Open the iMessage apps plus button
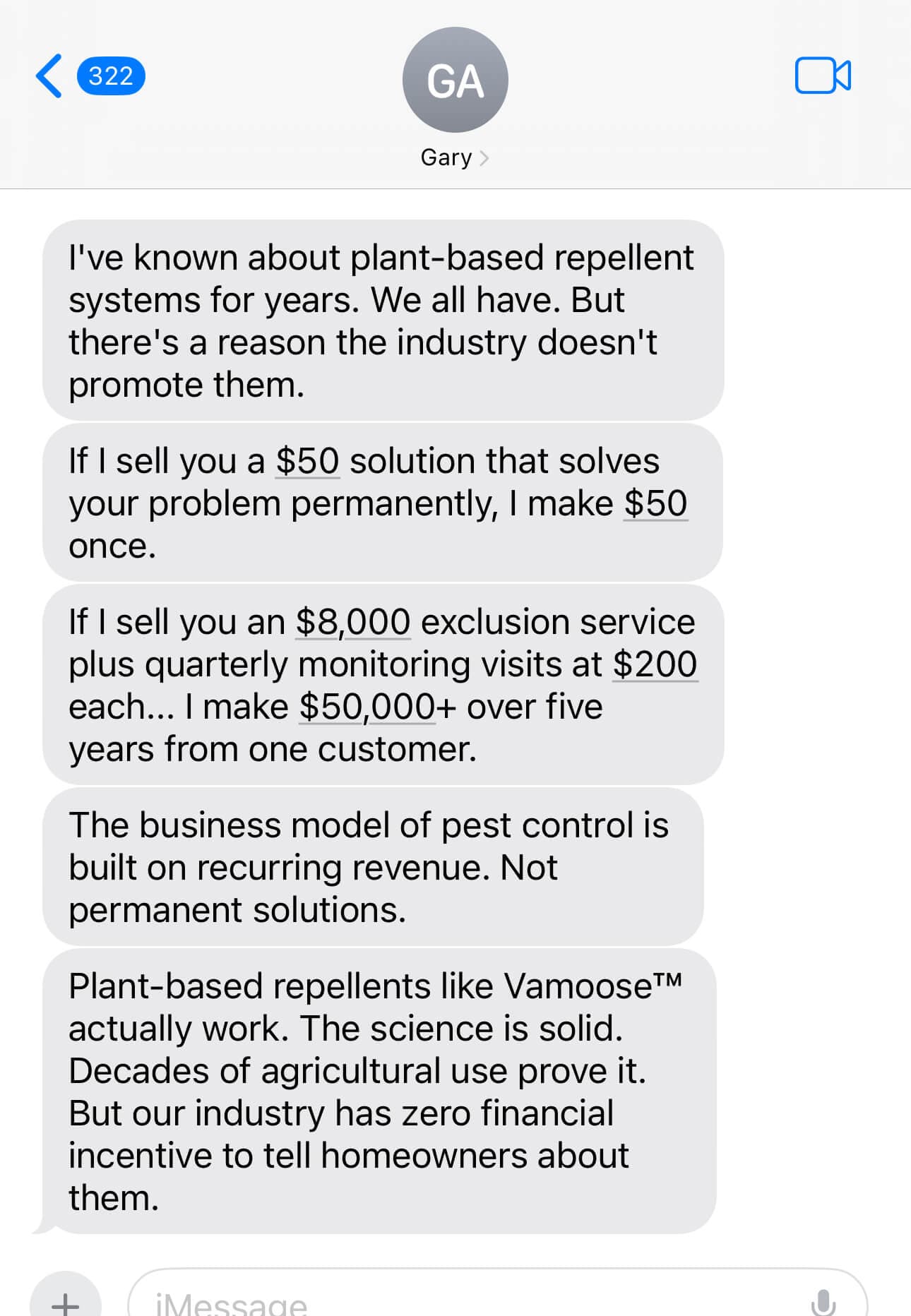 (66, 1299)
